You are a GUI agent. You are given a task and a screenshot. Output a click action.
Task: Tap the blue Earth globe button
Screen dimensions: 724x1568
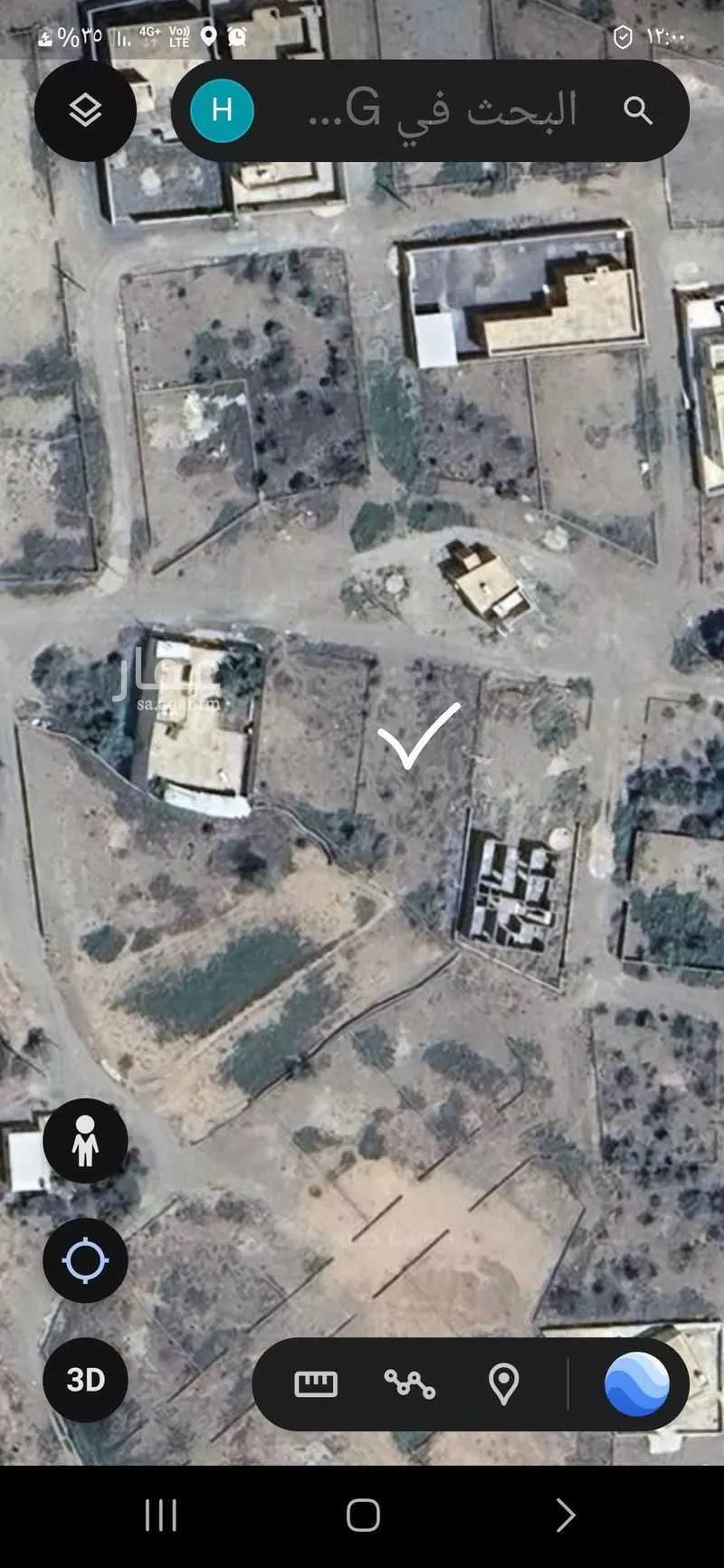point(637,1383)
